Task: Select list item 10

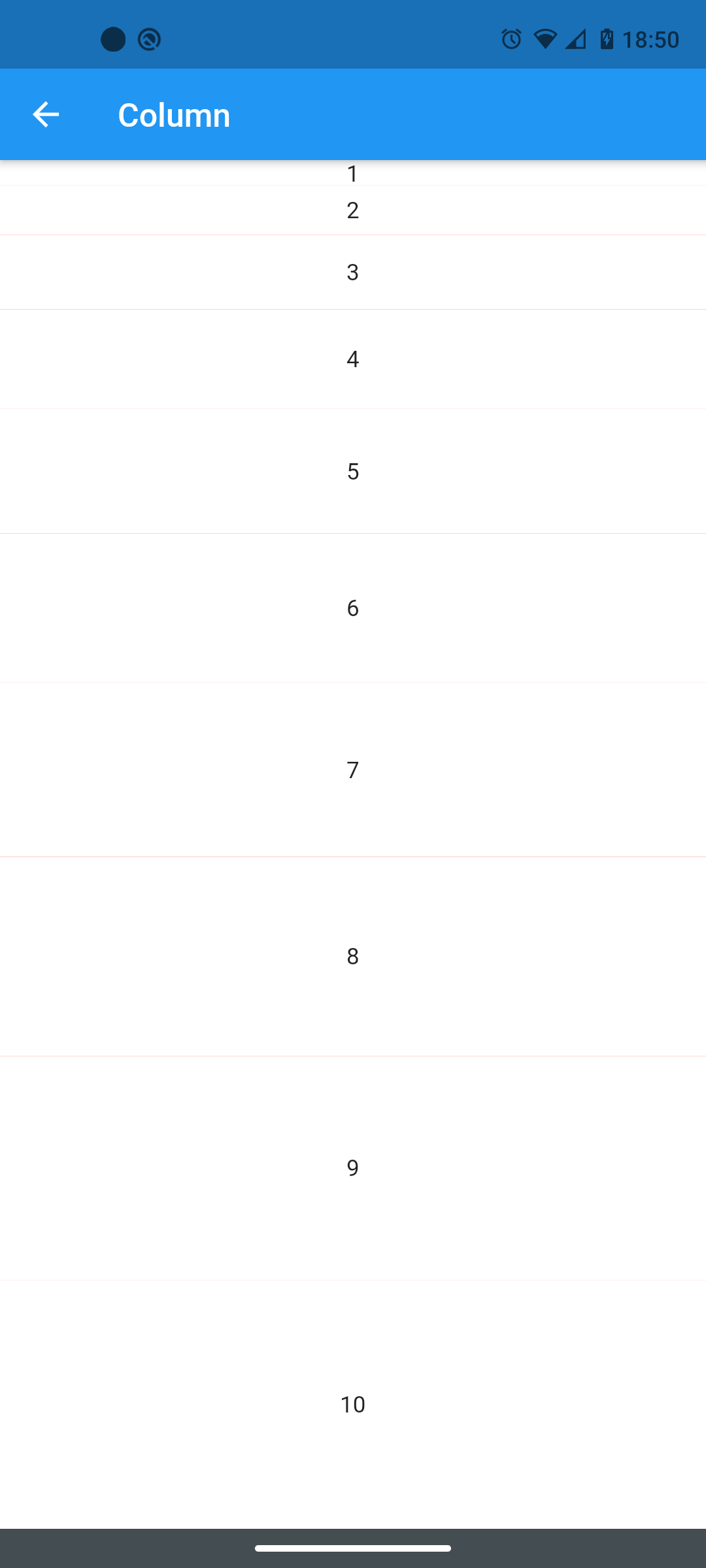Action: pos(353,1405)
